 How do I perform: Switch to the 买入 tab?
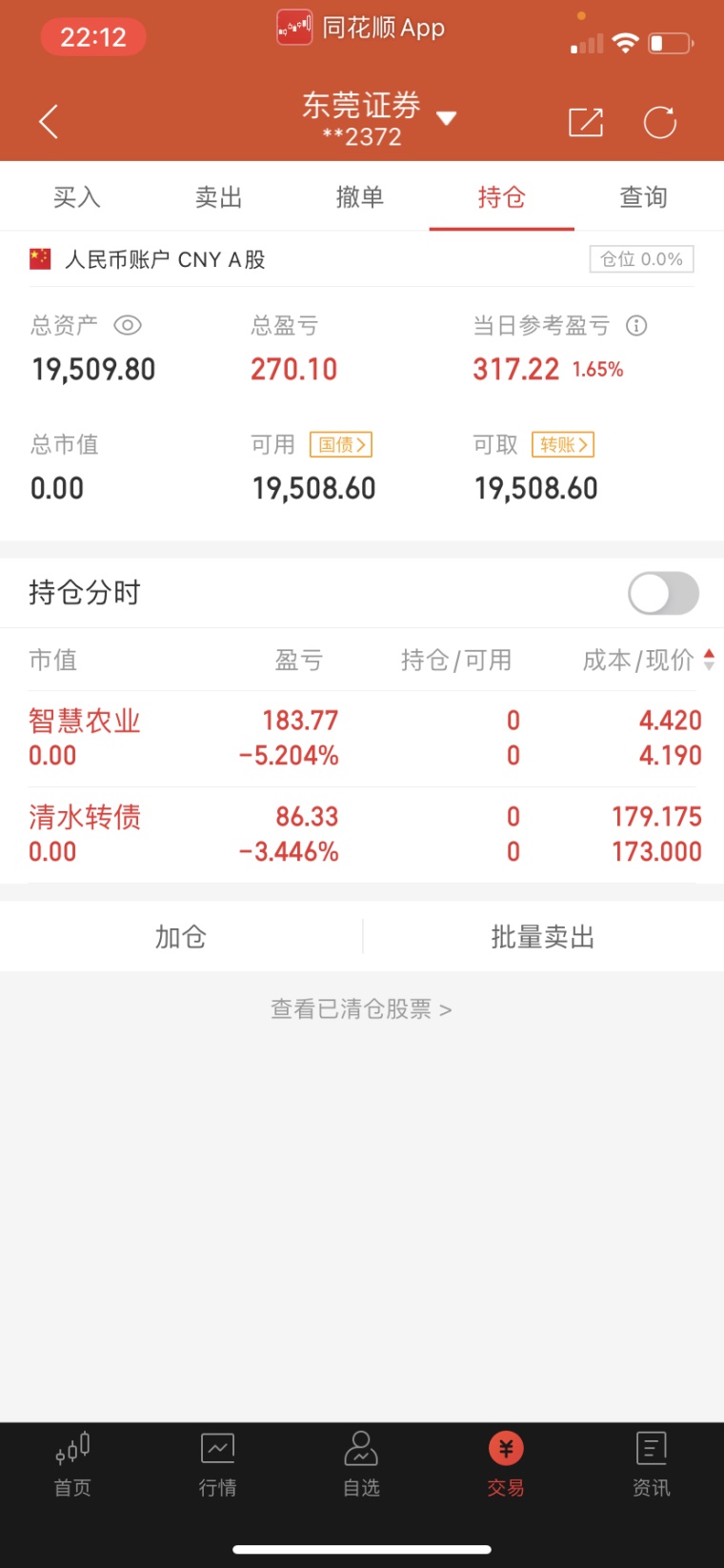click(x=76, y=197)
